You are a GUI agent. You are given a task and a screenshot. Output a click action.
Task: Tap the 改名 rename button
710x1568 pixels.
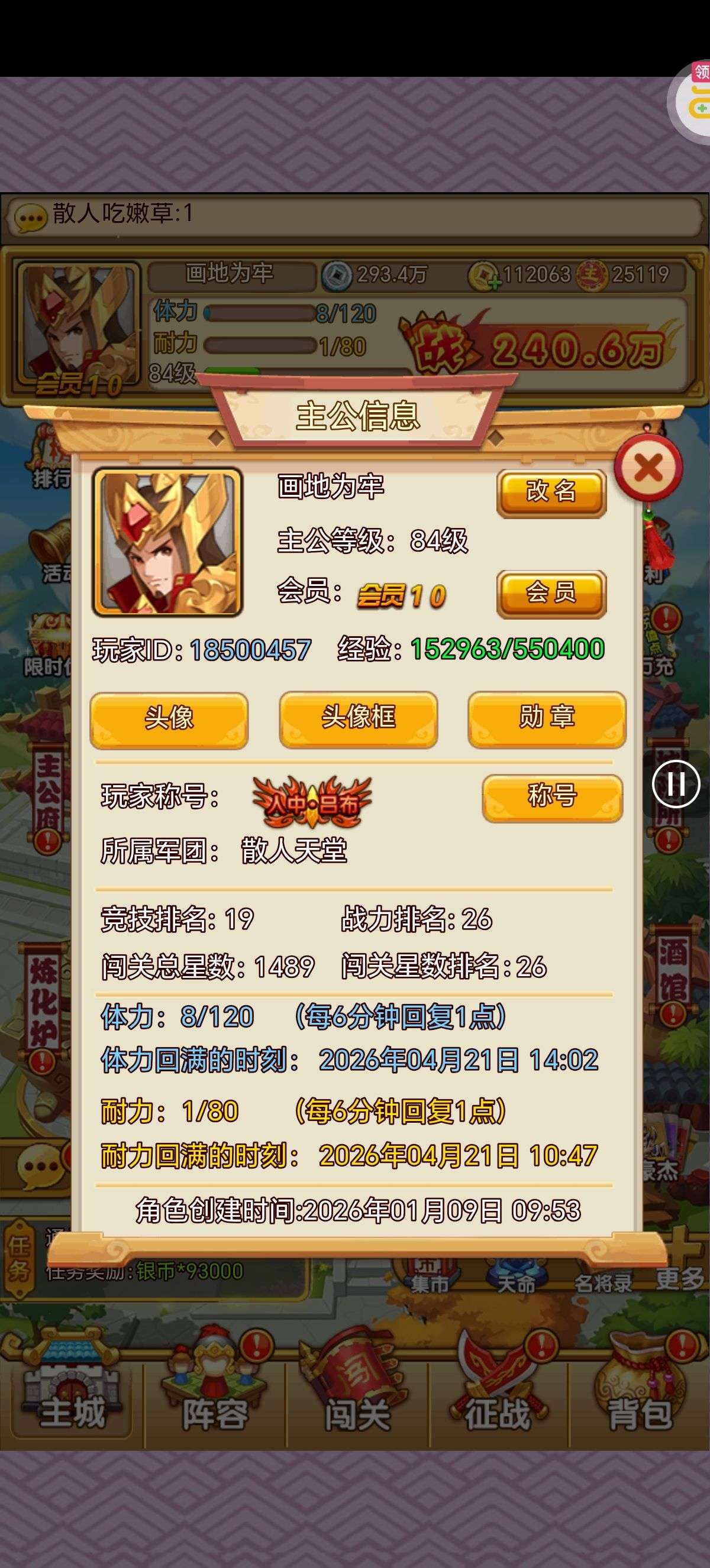tap(551, 493)
